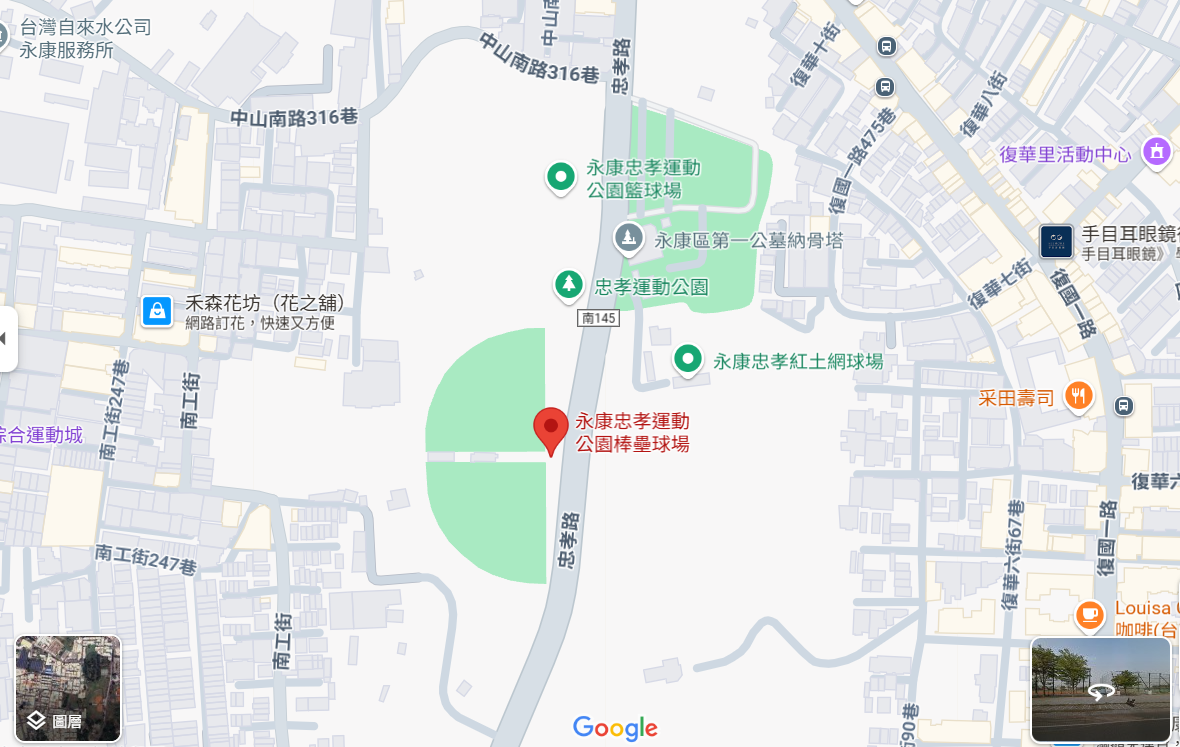Open the Street View preview thumbnail
Screen dimensions: 1180x747
coord(1100,690)
